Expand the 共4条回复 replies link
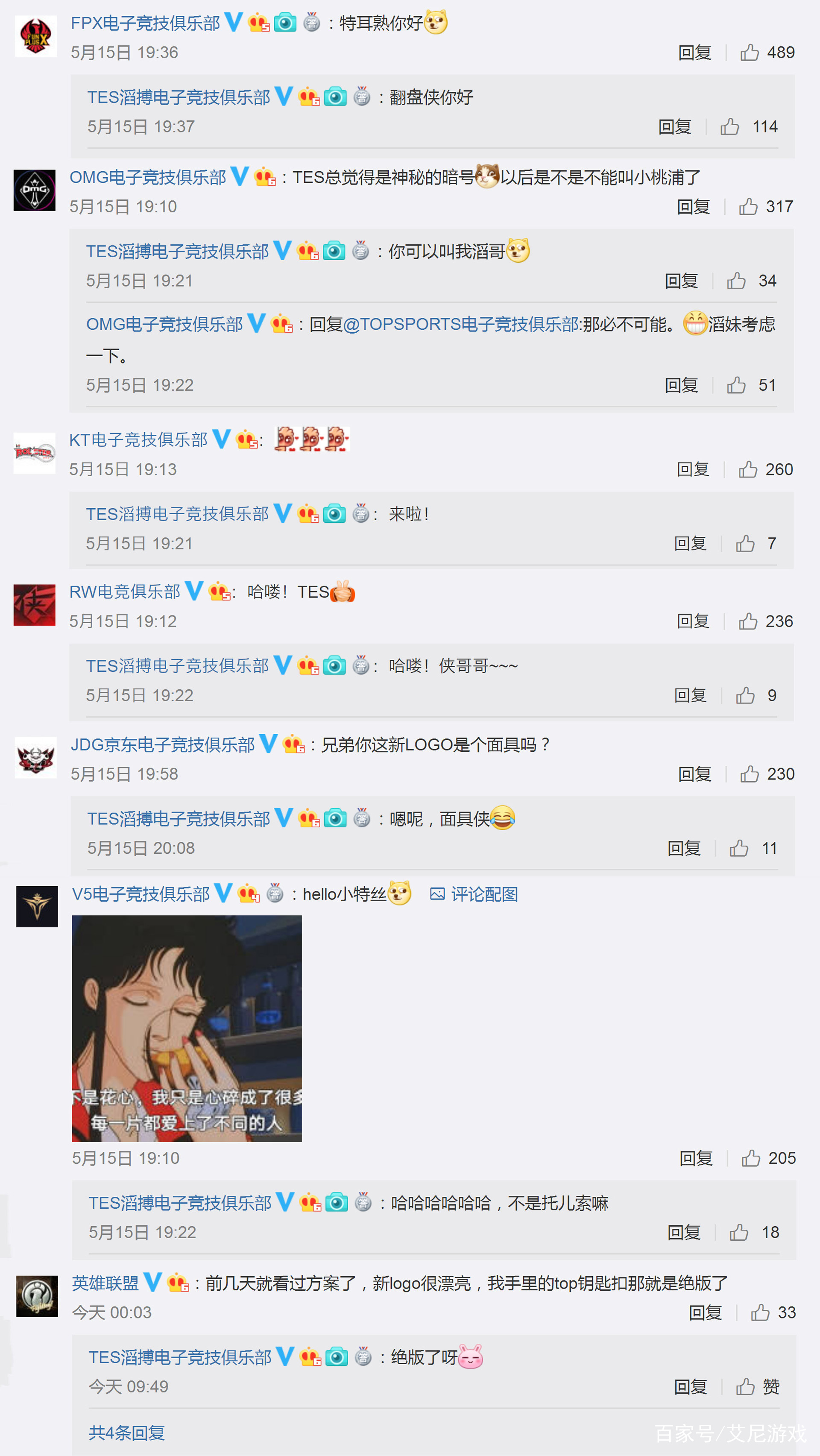The width and height of the screenshot is (820, 1456). (126, 1433)
